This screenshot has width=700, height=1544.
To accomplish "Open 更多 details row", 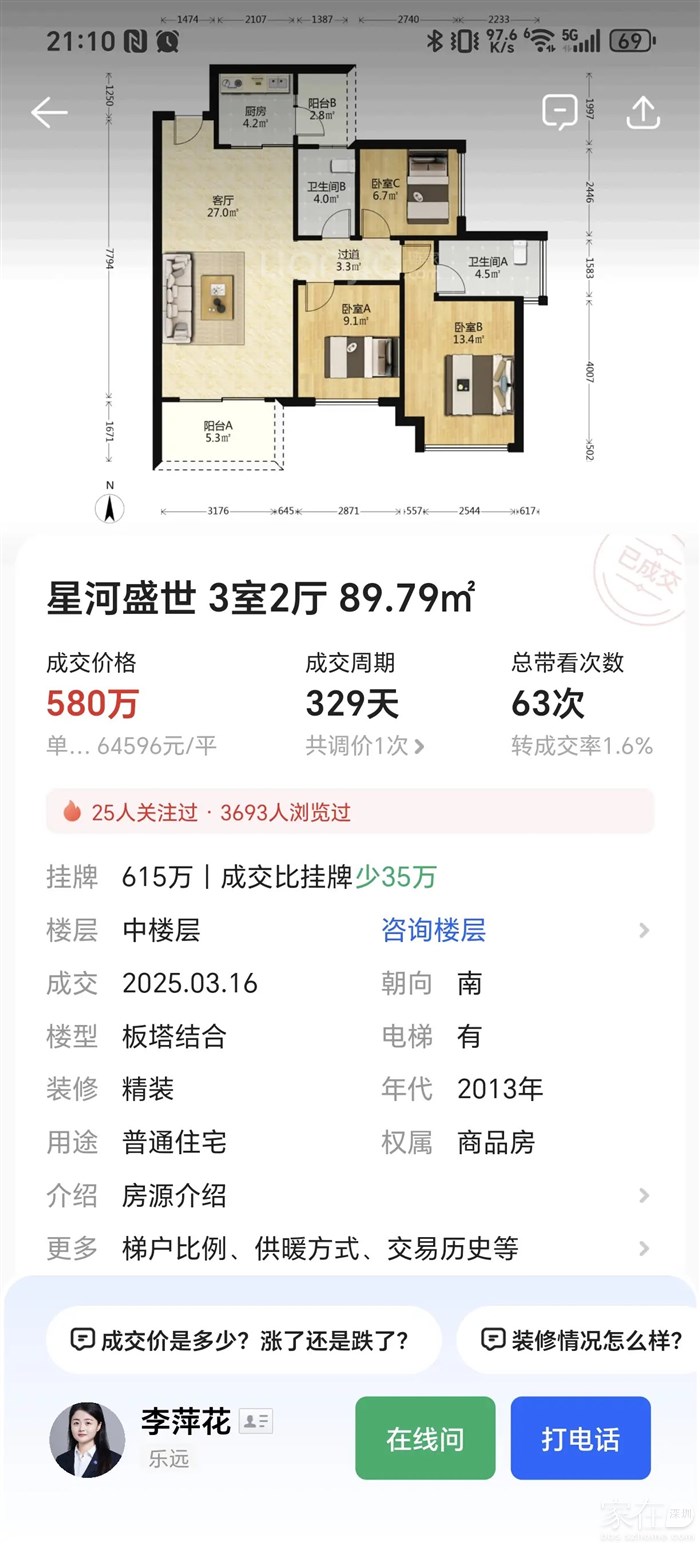I will [350, 1248].
